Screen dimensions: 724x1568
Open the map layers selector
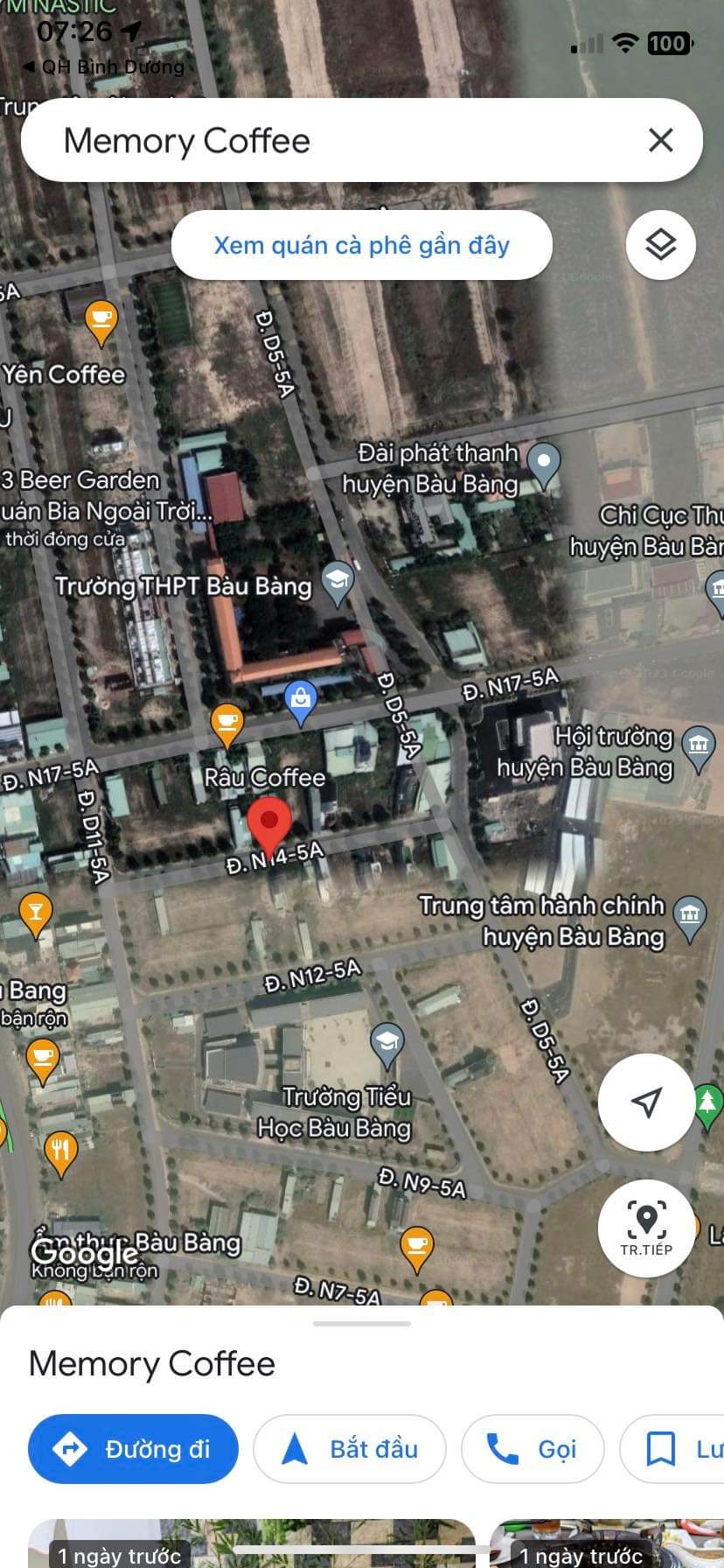click(x=661, y=245)
